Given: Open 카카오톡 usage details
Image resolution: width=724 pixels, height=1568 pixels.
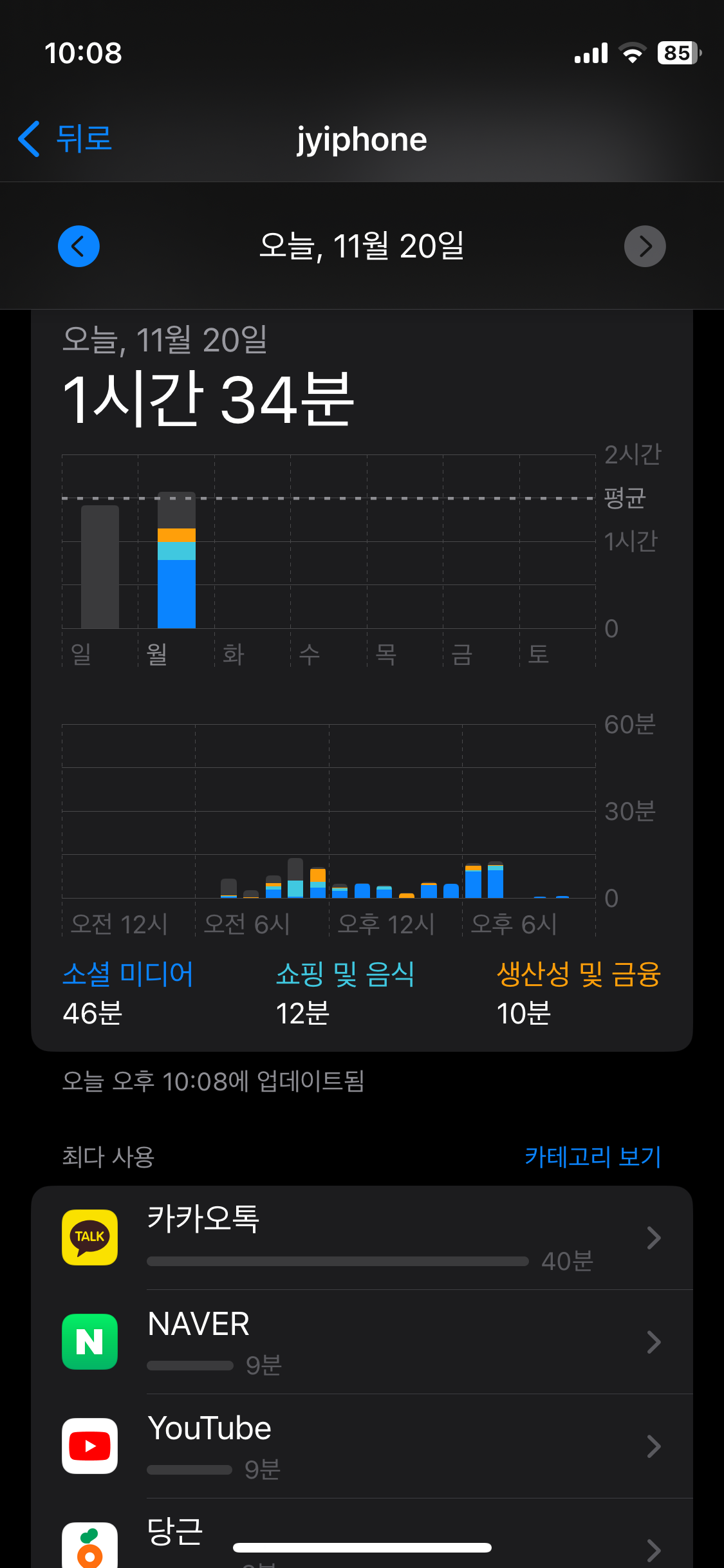Looking at the screenshot, I should (x=362, y=1238).
